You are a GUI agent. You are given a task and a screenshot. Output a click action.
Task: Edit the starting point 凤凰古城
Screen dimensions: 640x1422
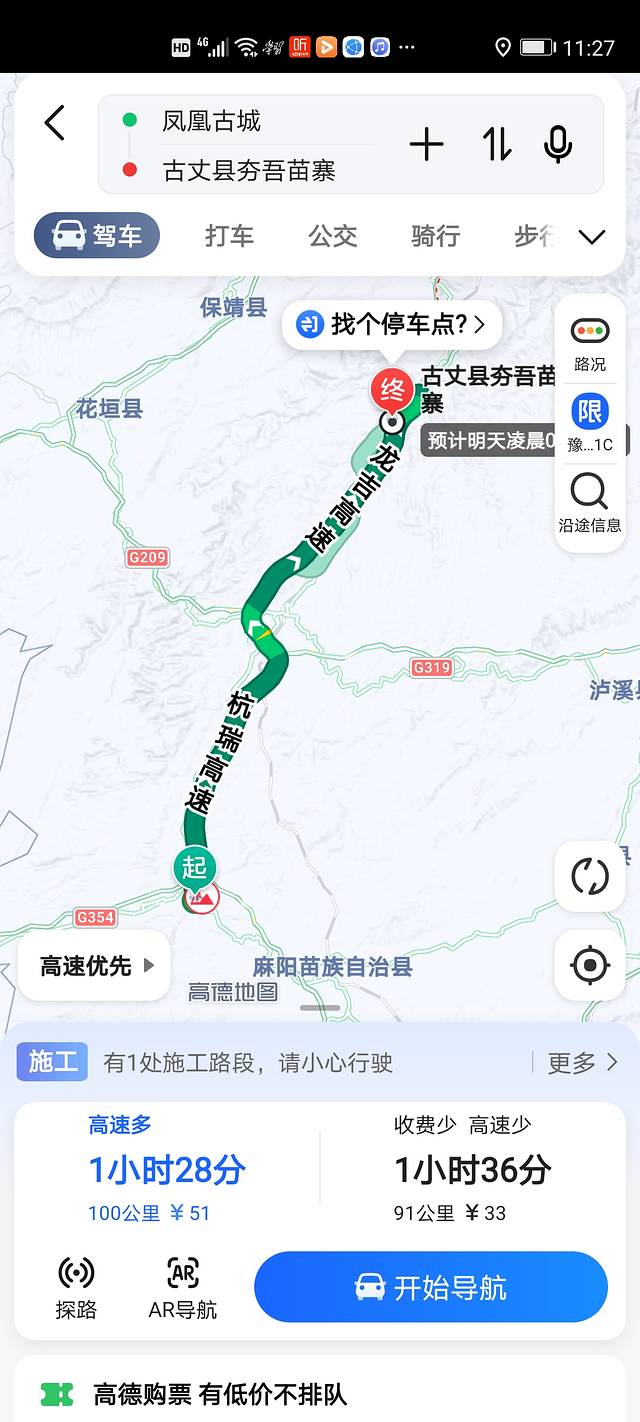click(212, 121)
